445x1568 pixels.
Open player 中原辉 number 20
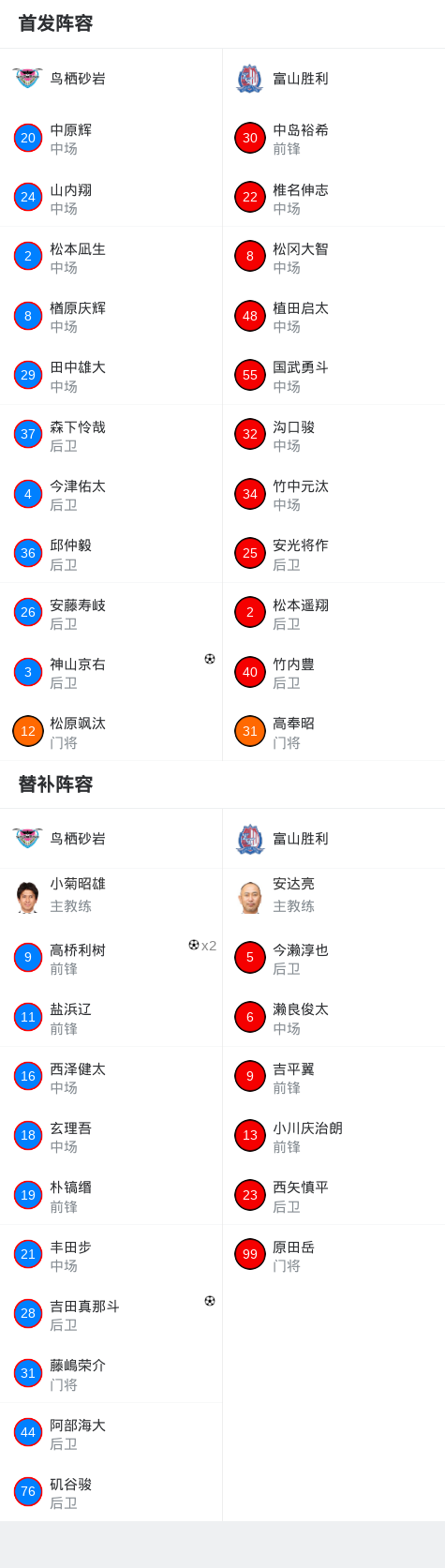tap(111, 139)
